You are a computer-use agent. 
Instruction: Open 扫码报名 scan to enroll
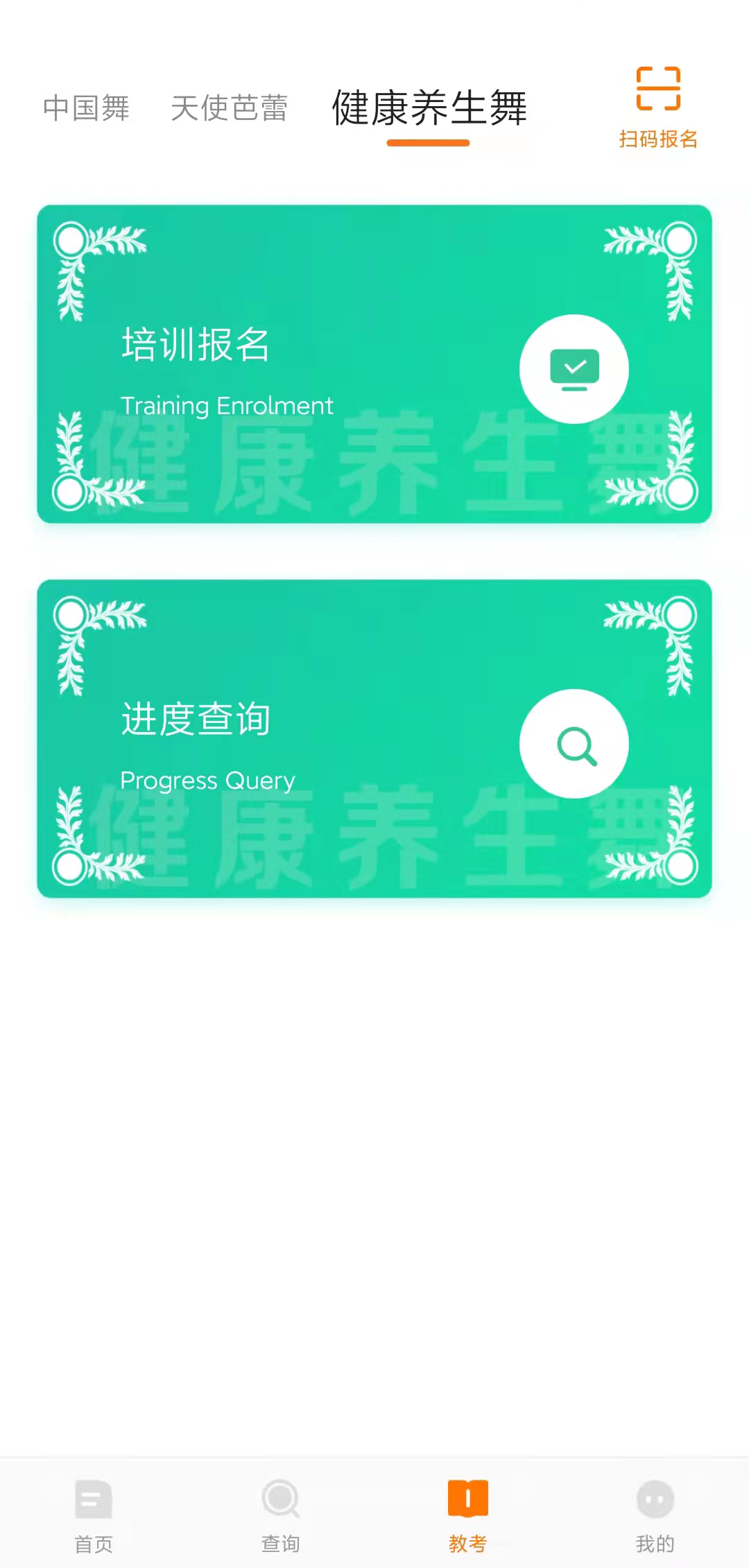click(658, 108)
